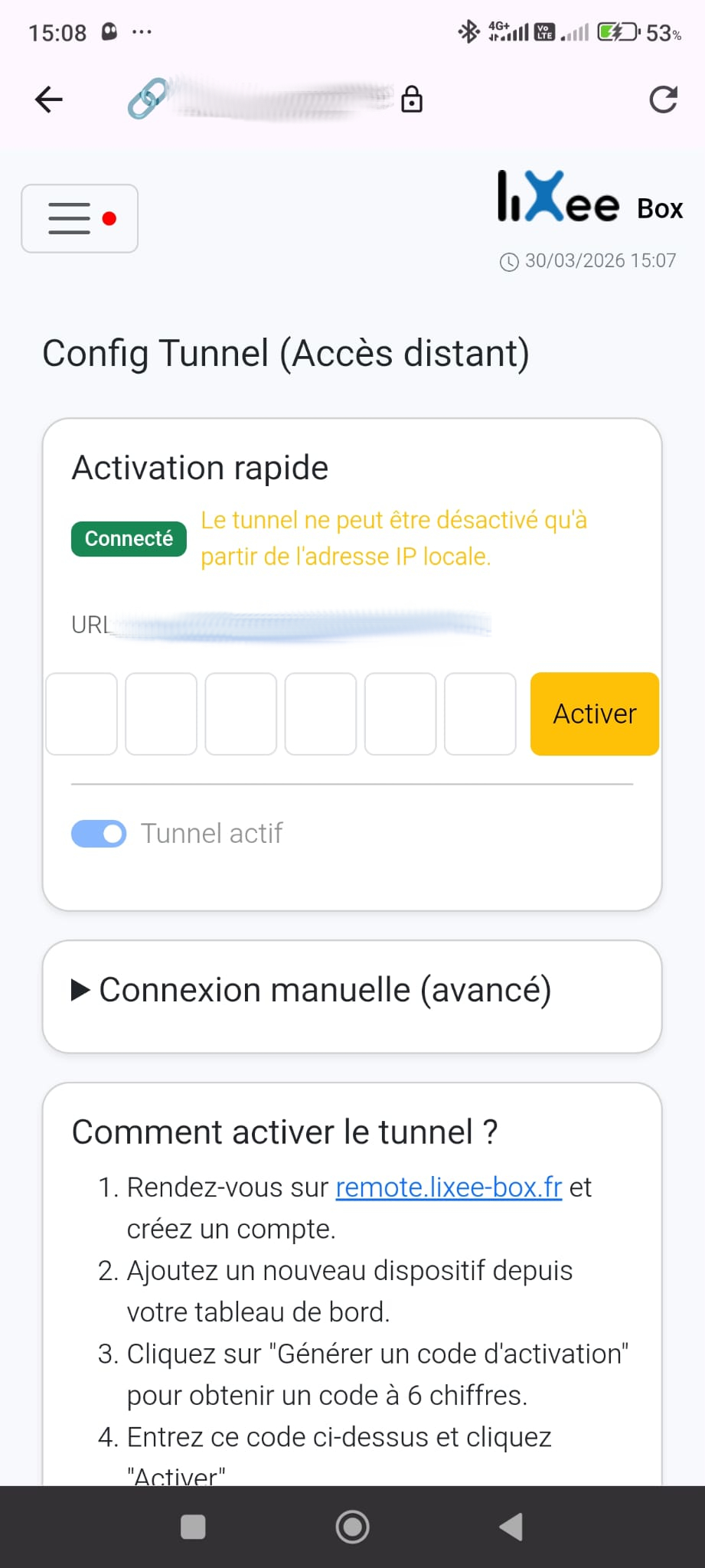Open the hamburger menu

tap(80, 218)
